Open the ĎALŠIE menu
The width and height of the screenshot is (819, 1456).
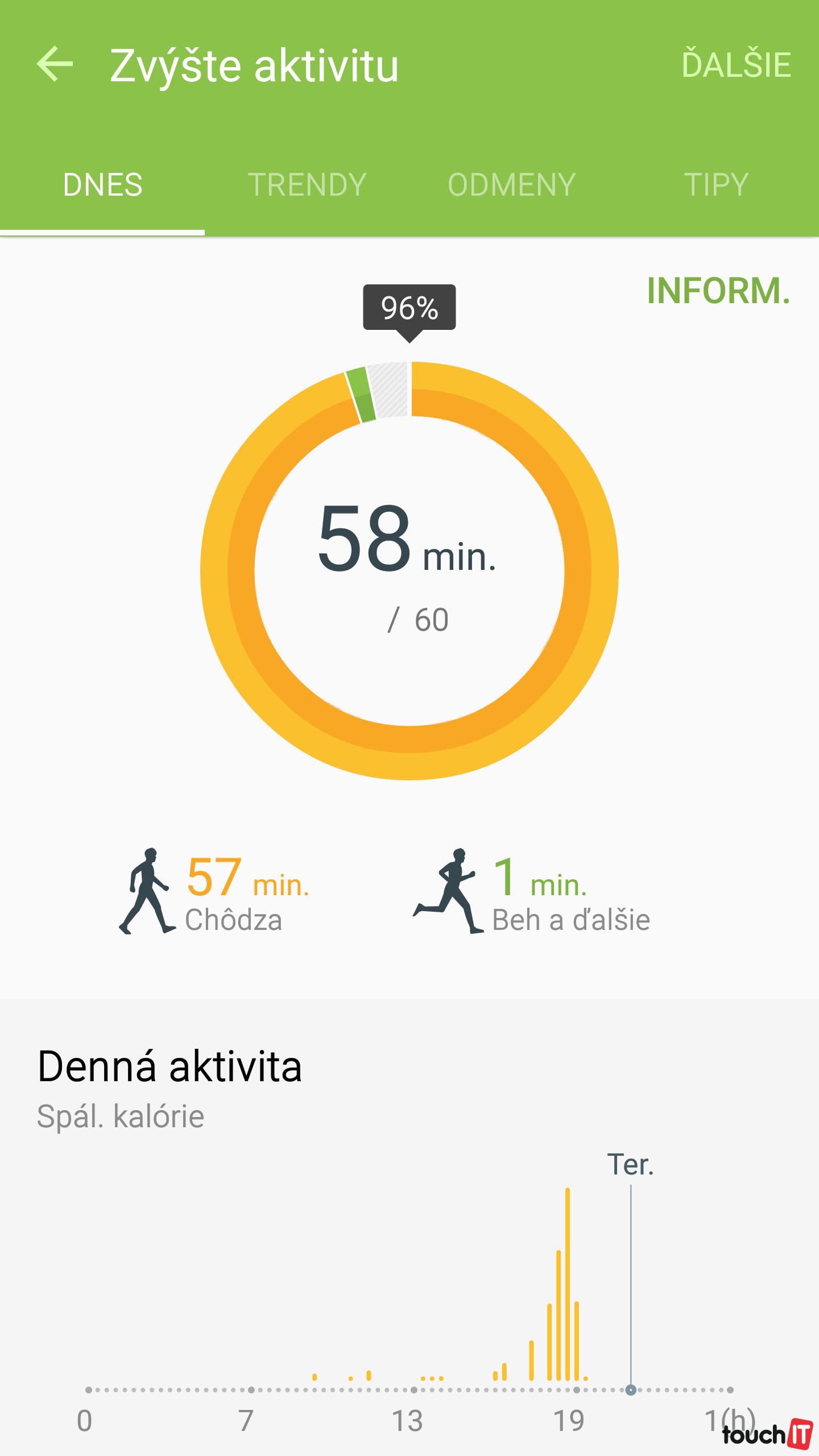coord(736,64)
